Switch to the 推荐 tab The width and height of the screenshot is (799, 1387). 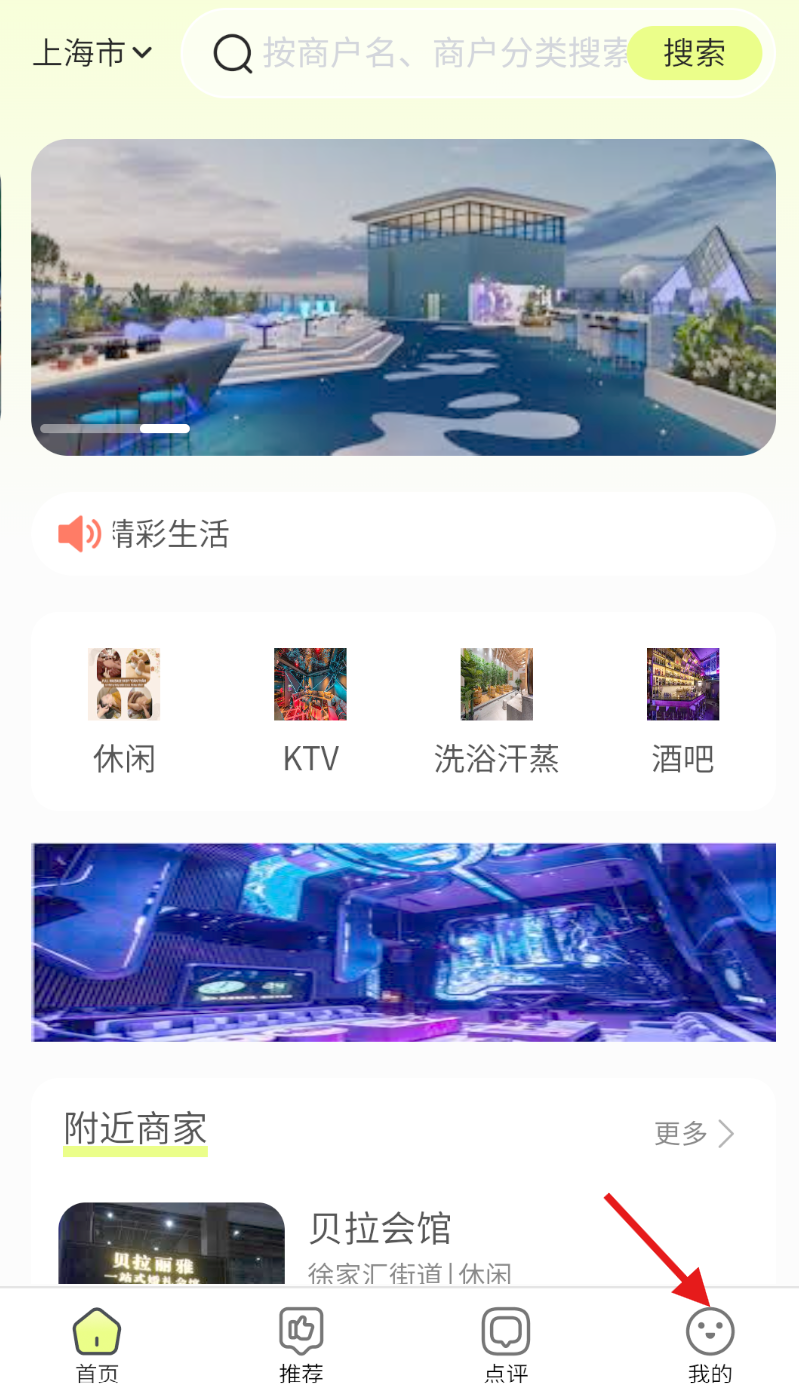301,1344
